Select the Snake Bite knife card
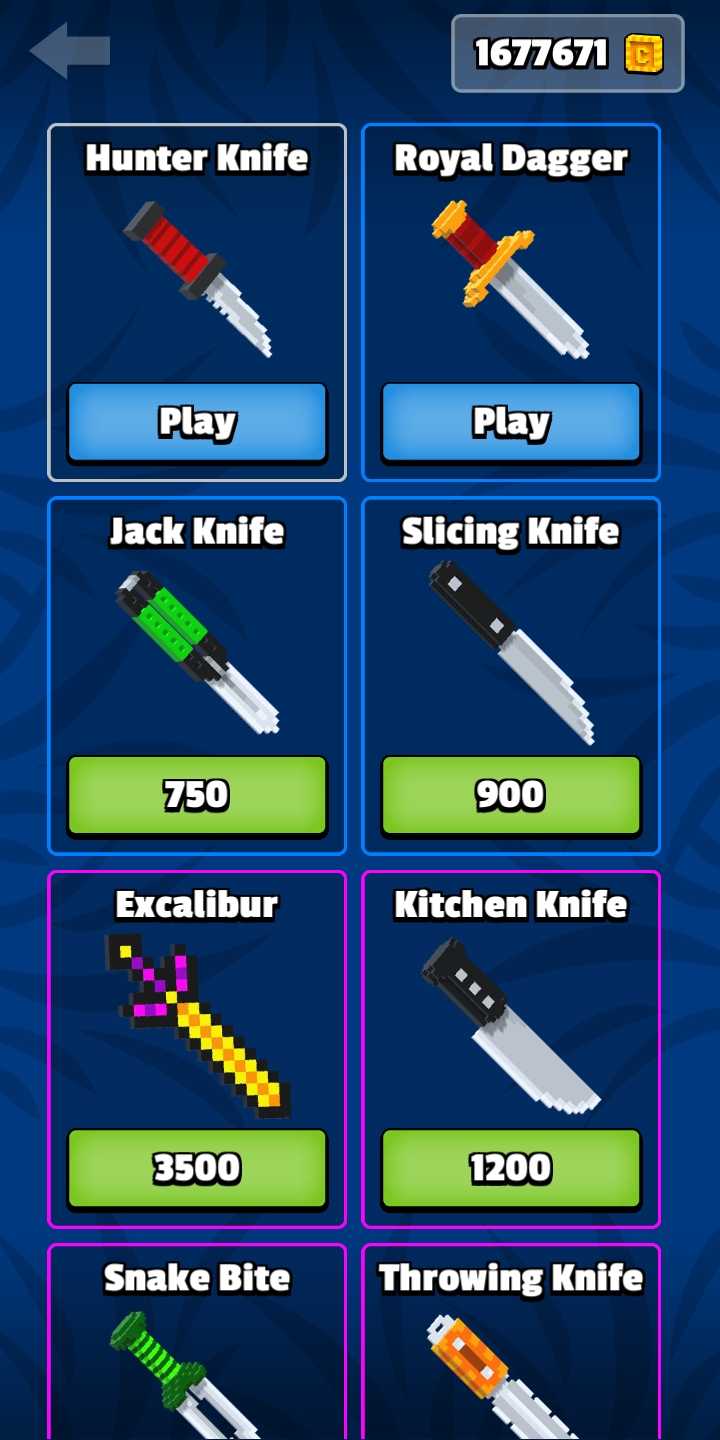Viewport: 720px width, 1440px height. (x=197, y=1350)
